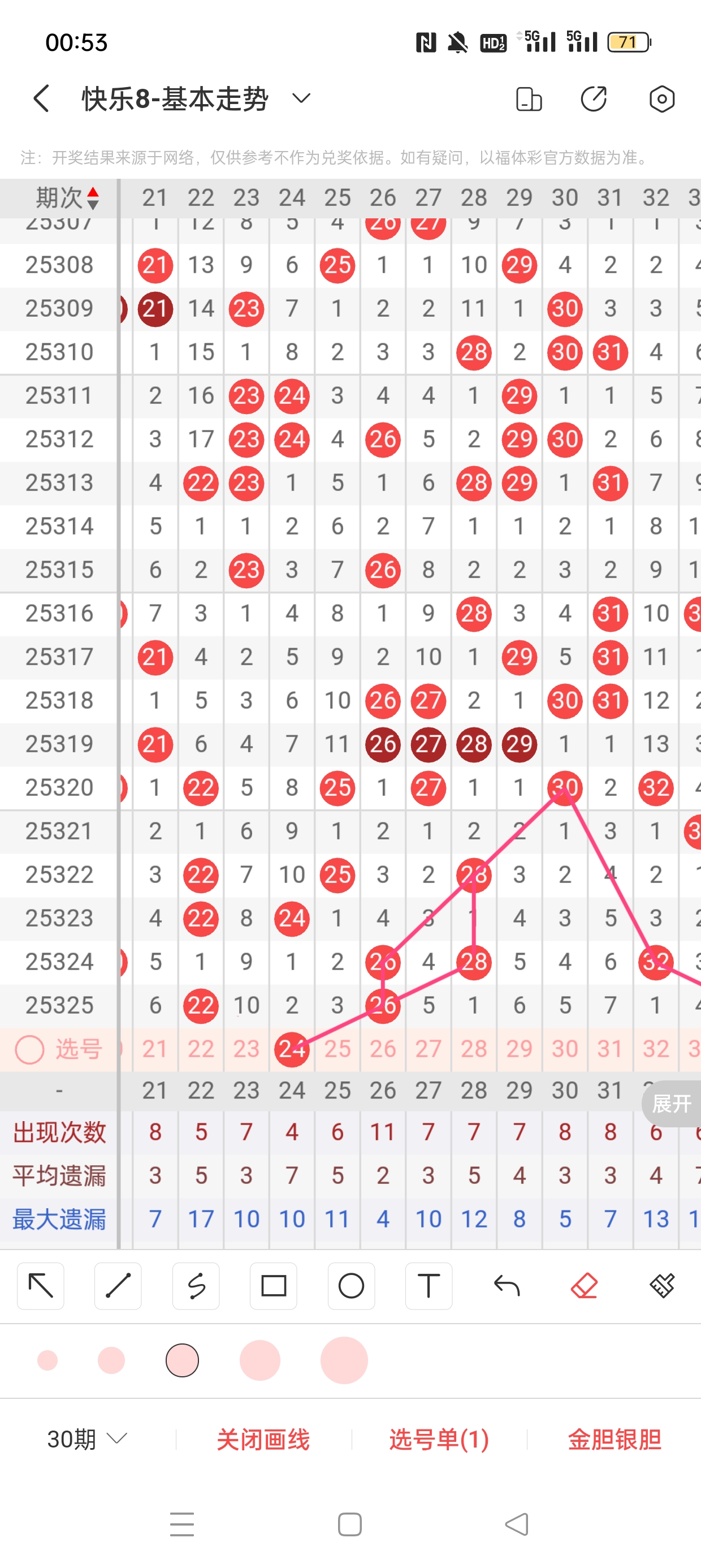Activate the eraser tool

pos(584,1286)
